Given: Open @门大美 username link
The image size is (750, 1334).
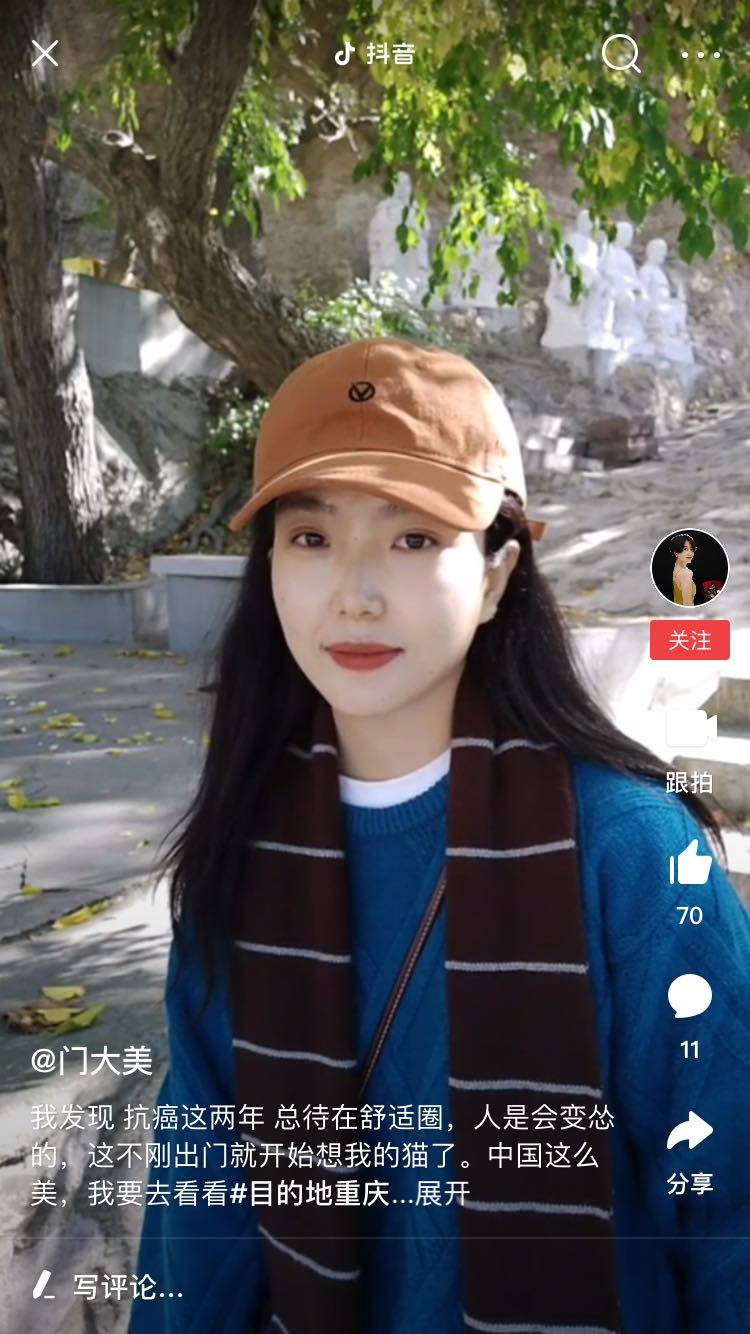Looking at the screenshot, I should pos(92,1061).
